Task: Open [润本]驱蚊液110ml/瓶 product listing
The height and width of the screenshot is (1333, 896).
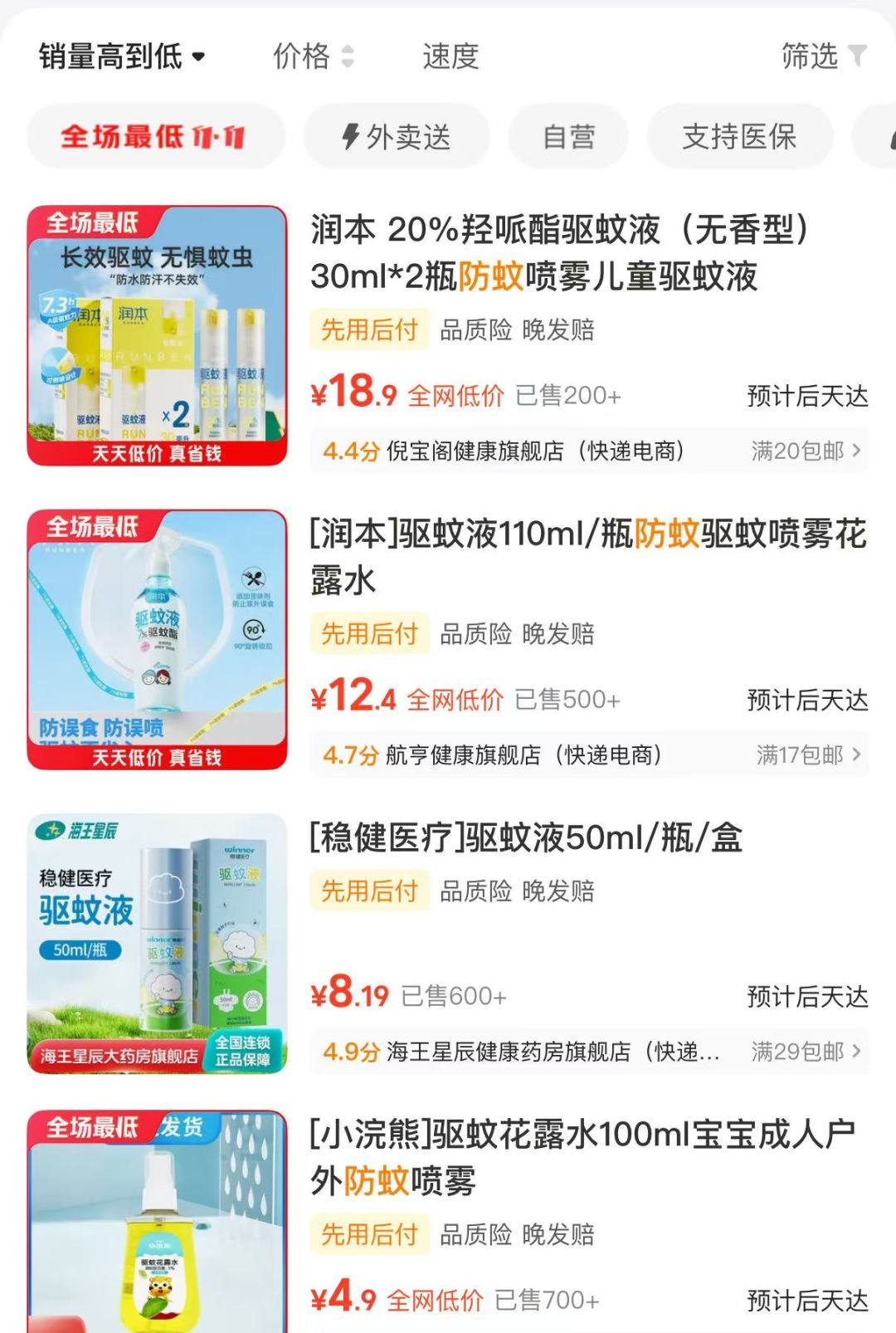Action: (x=587, y=556)
